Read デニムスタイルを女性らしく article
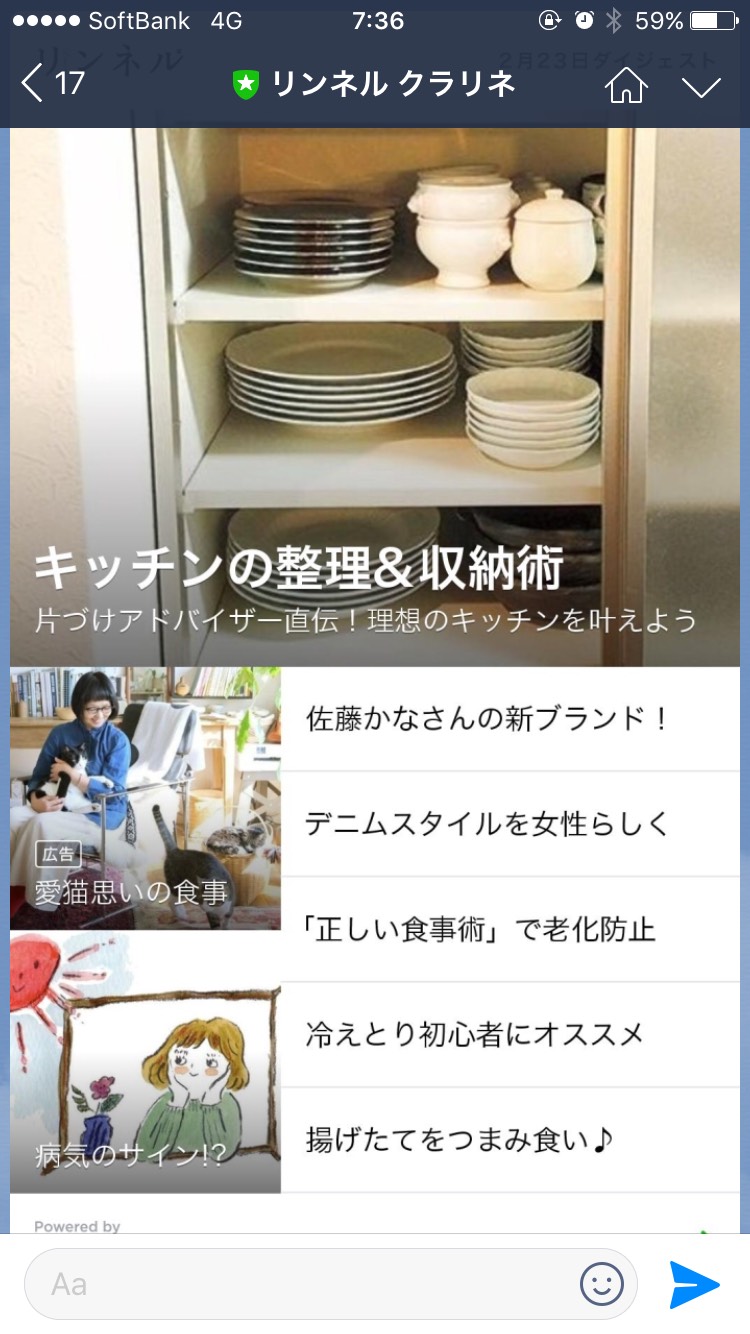750x1334 pixels. (510, 824)
